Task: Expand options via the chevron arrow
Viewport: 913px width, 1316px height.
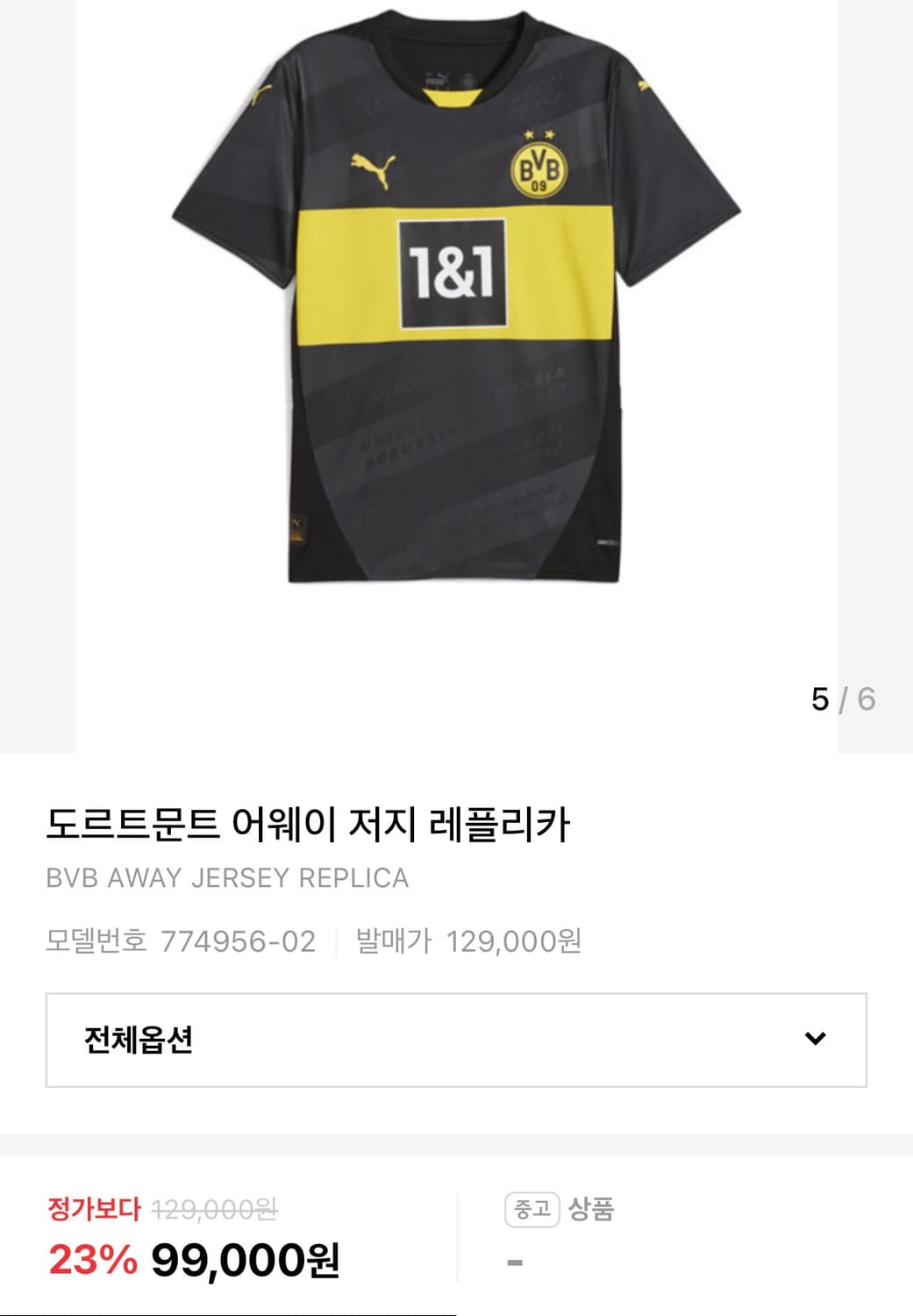Action: pos(813,1038)
